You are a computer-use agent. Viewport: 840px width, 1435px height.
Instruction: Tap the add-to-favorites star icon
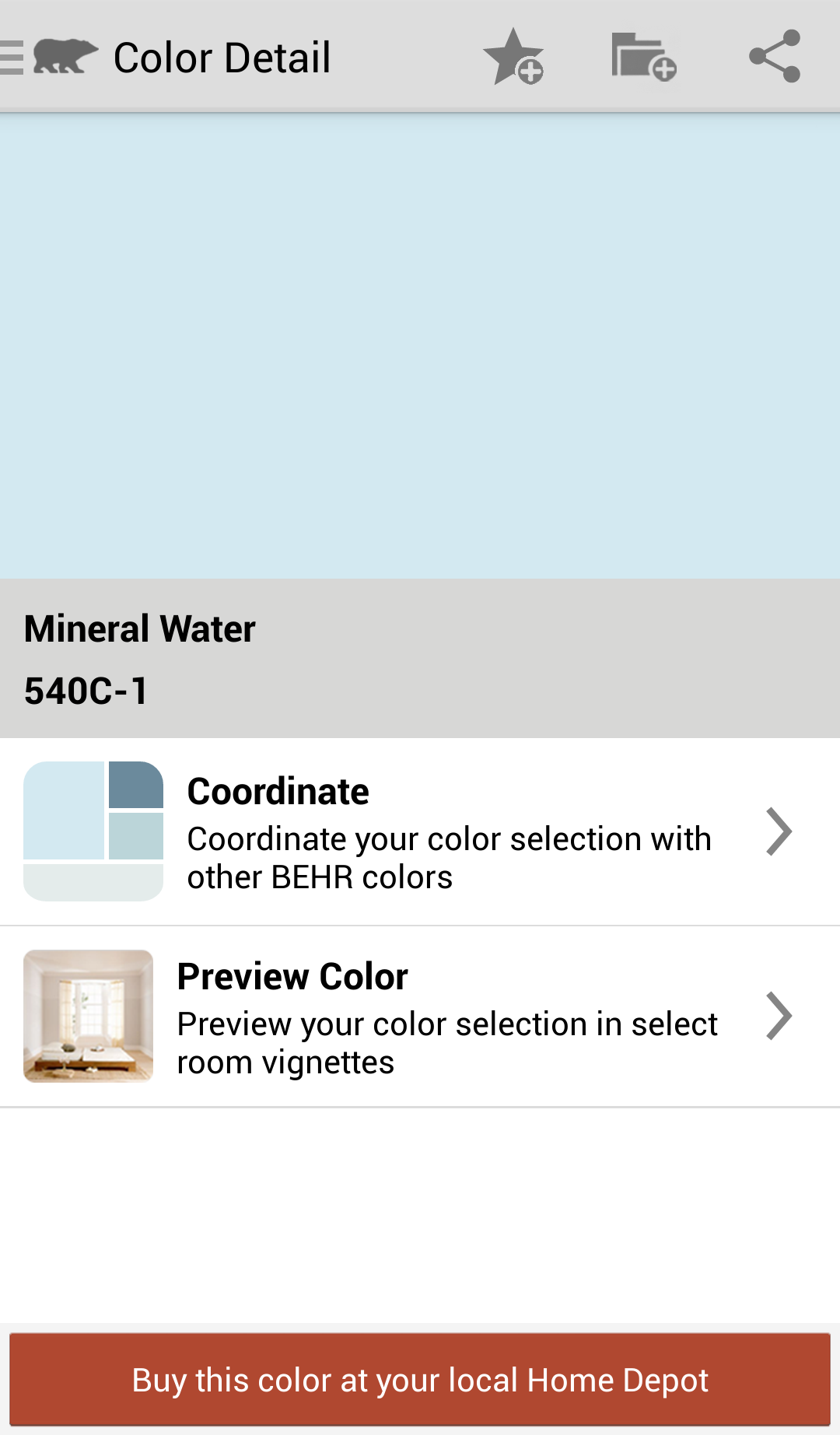514,56
